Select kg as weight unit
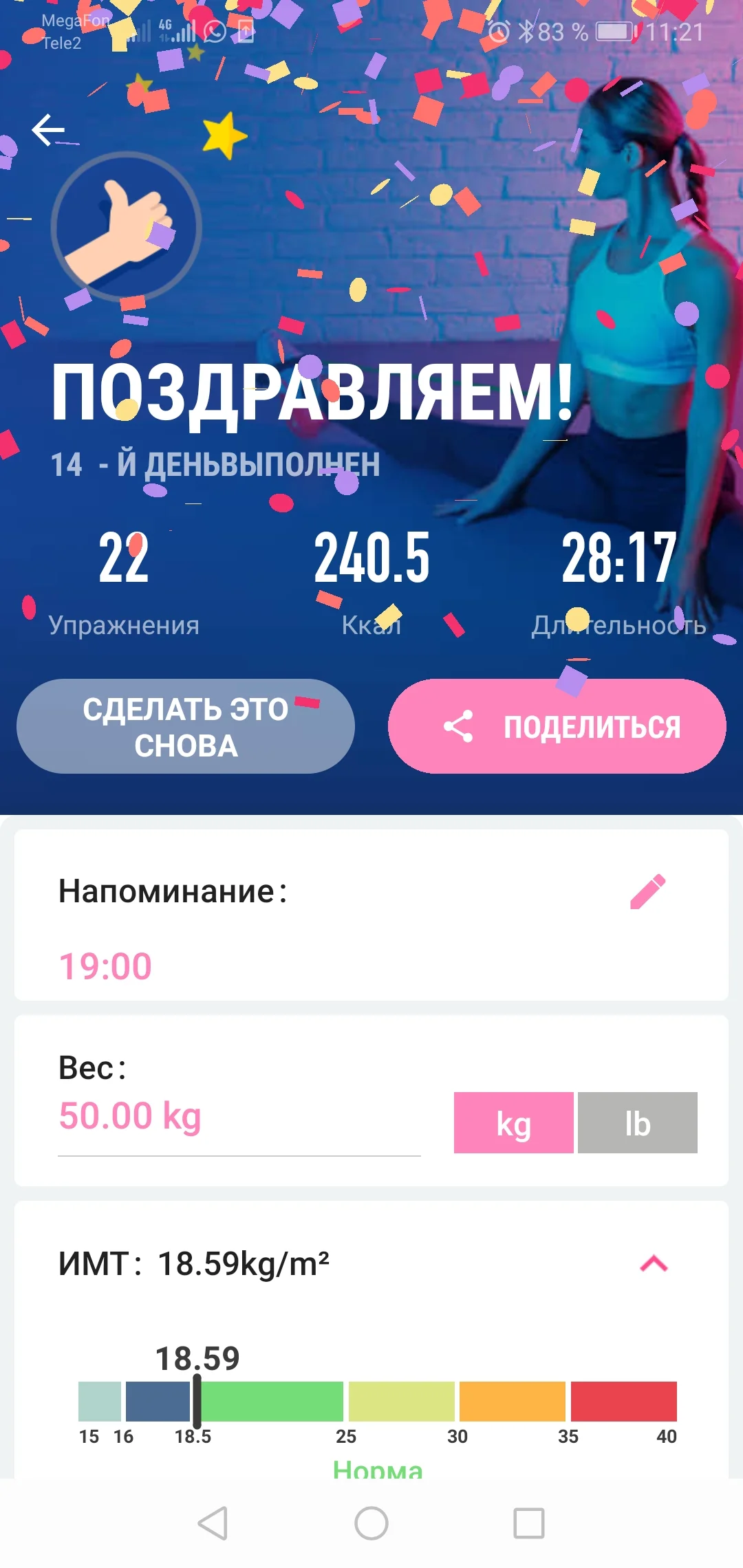 (513, 1122)
